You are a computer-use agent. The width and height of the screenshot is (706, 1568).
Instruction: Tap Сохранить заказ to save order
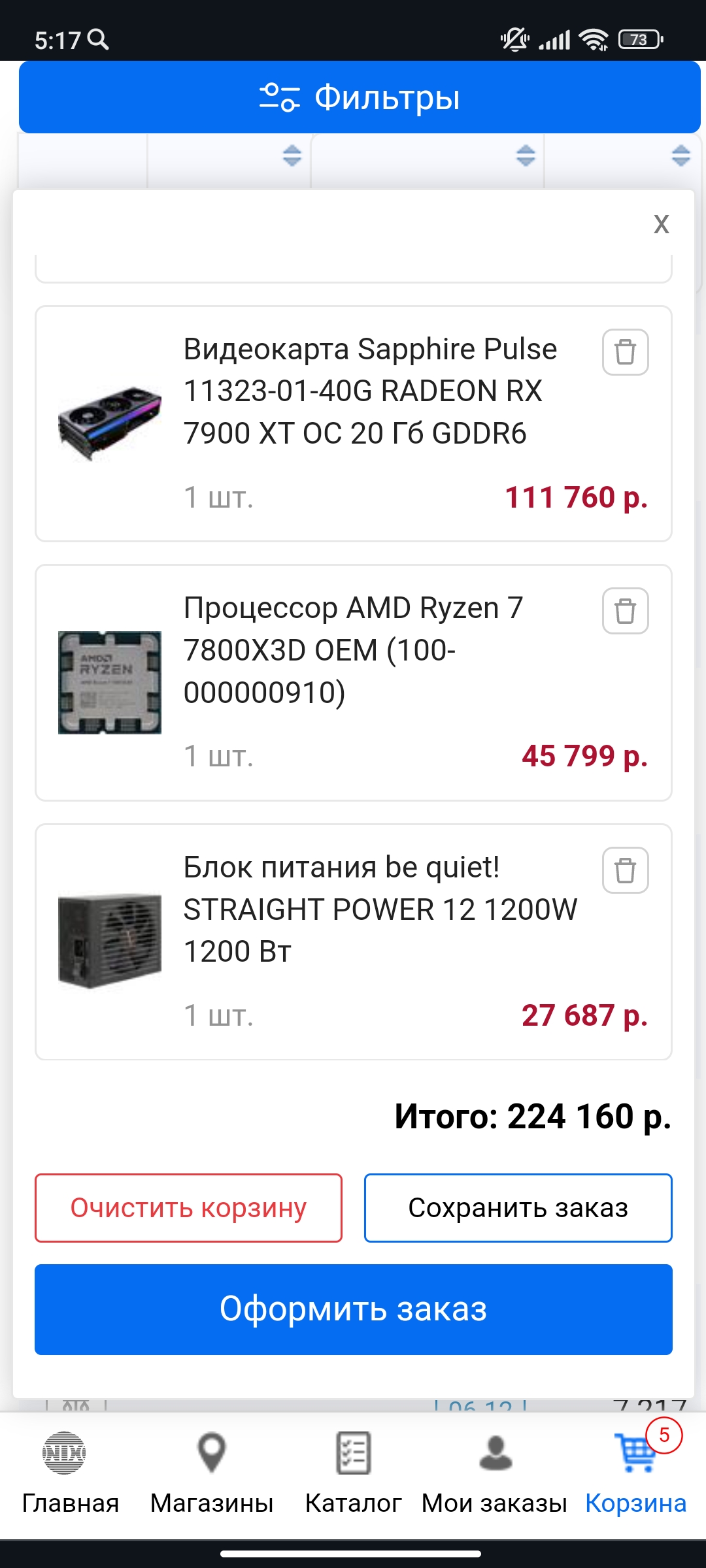518,1208
